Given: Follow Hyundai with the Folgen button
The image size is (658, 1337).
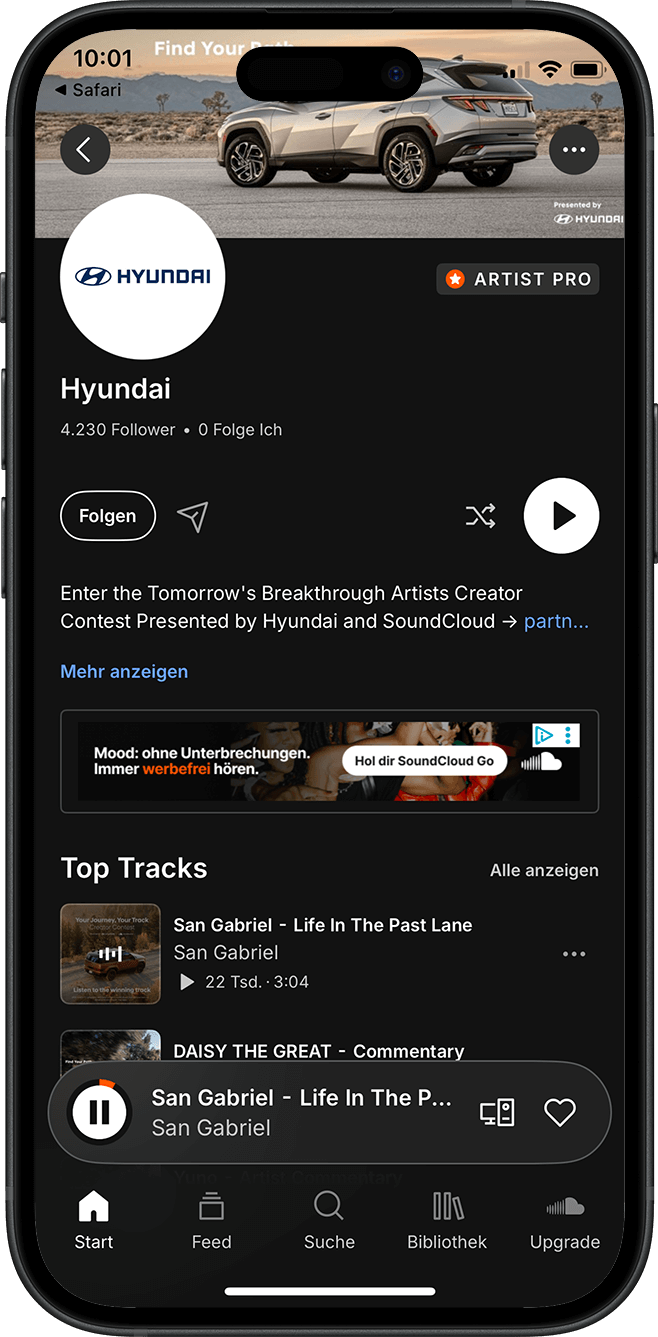Looking at the screenshot, I should pyautogui.click(x=108, y=516).
